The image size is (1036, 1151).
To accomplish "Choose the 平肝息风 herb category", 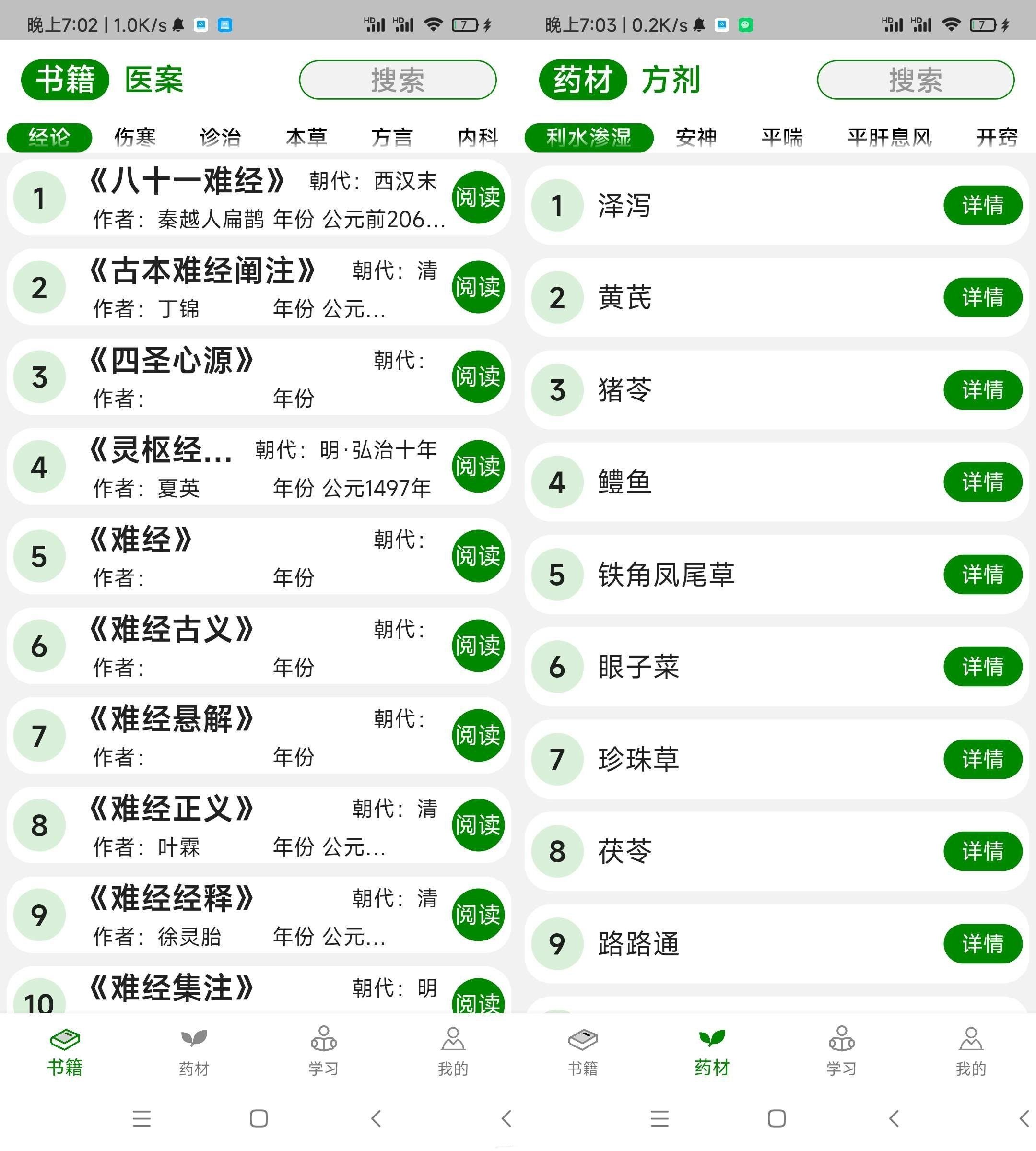I will pyautogui.click(x=889, y=137).
